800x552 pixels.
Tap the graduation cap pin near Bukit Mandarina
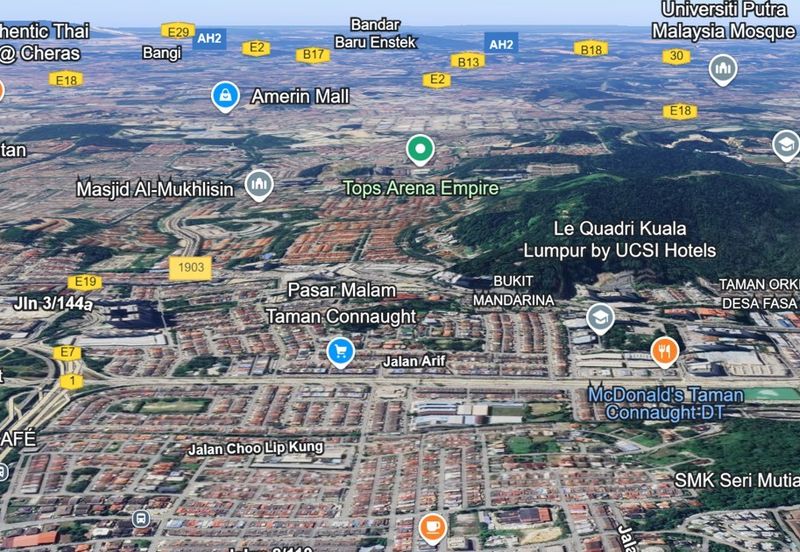[600, 318]
